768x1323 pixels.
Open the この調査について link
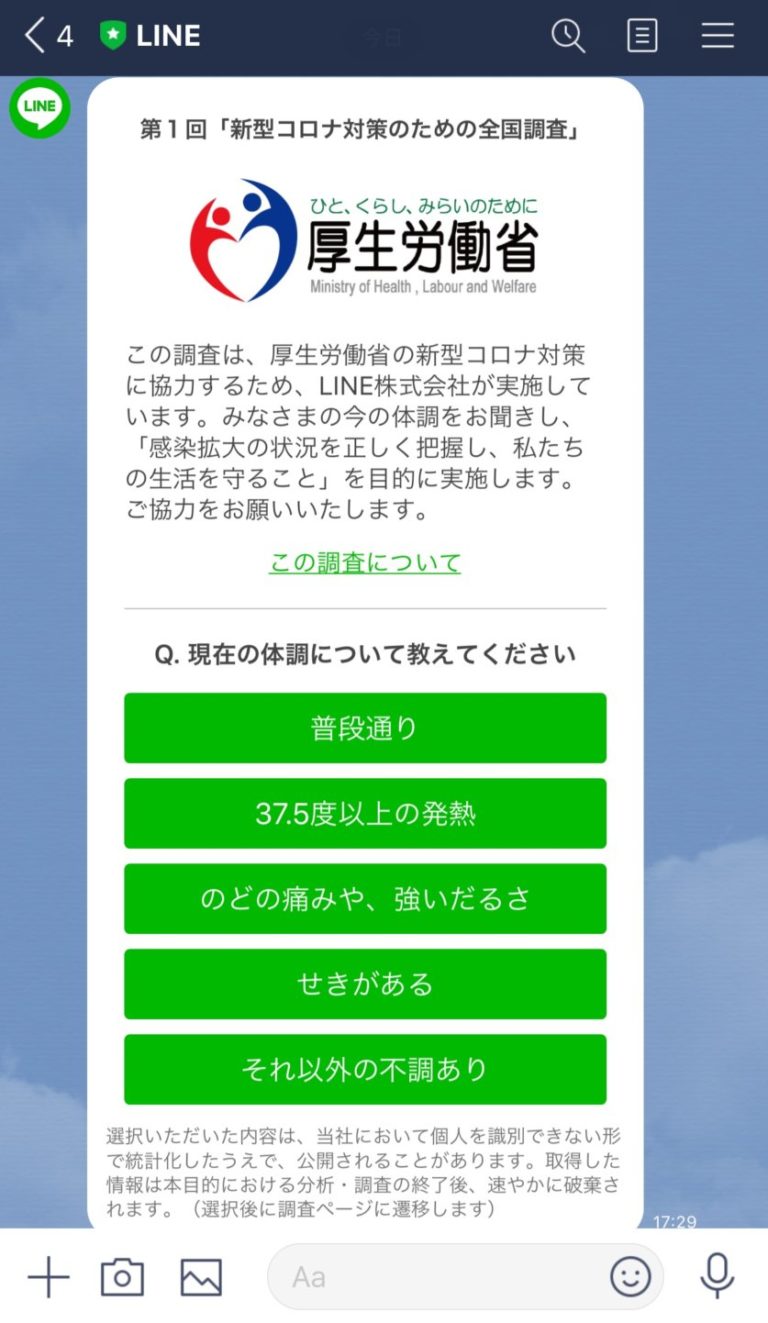(x=365, y=563)
